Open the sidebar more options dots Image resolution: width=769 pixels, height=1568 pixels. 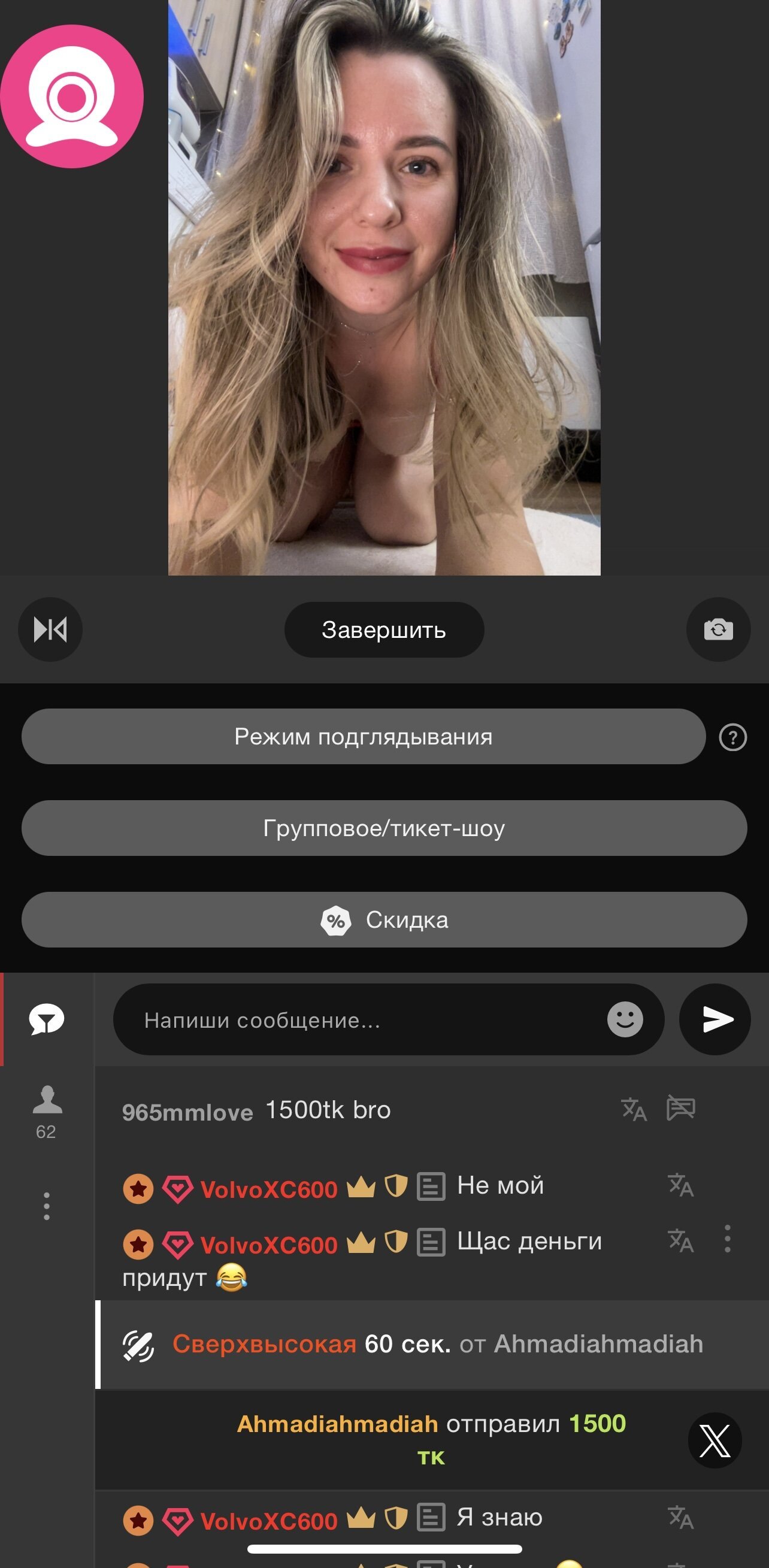(47, 1206)
